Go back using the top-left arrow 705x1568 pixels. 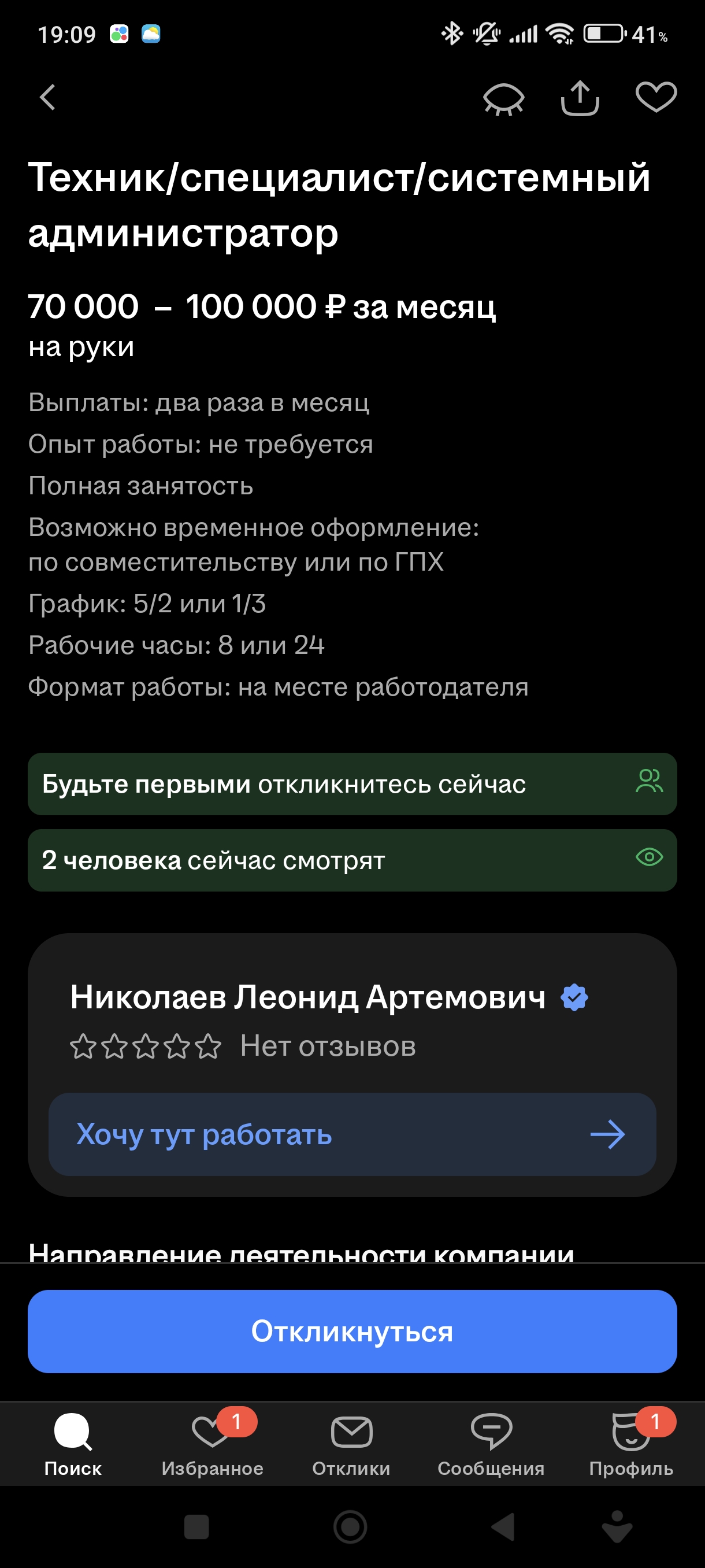(47, 97)
